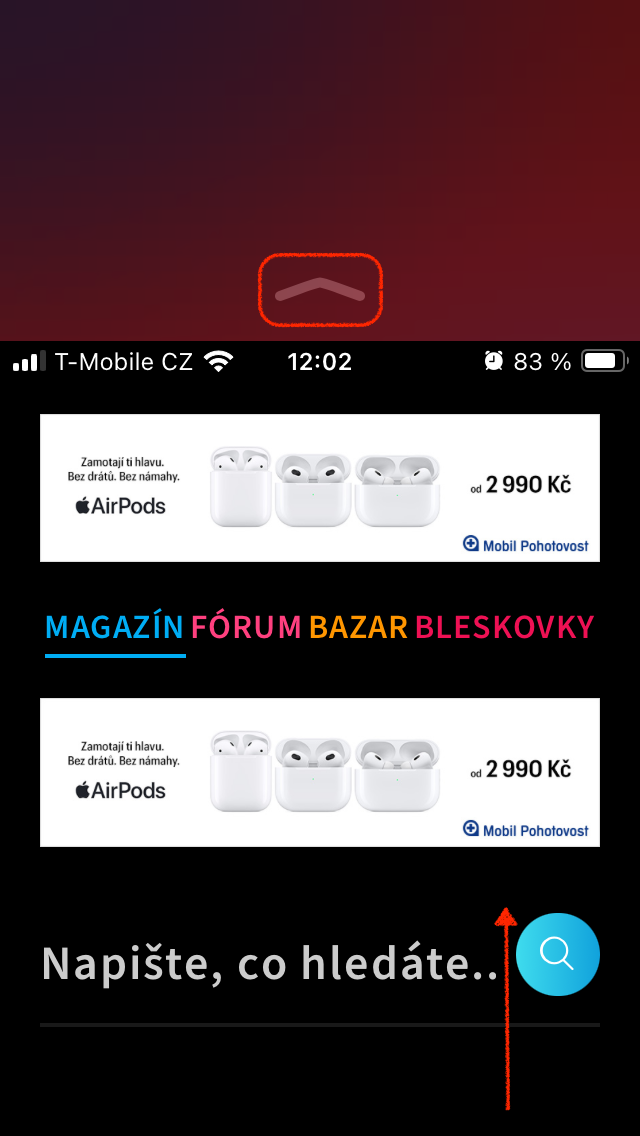The image size is (640, 1136).
Task: Open the FÓRUM tab
Action: [x=246, y=627]
